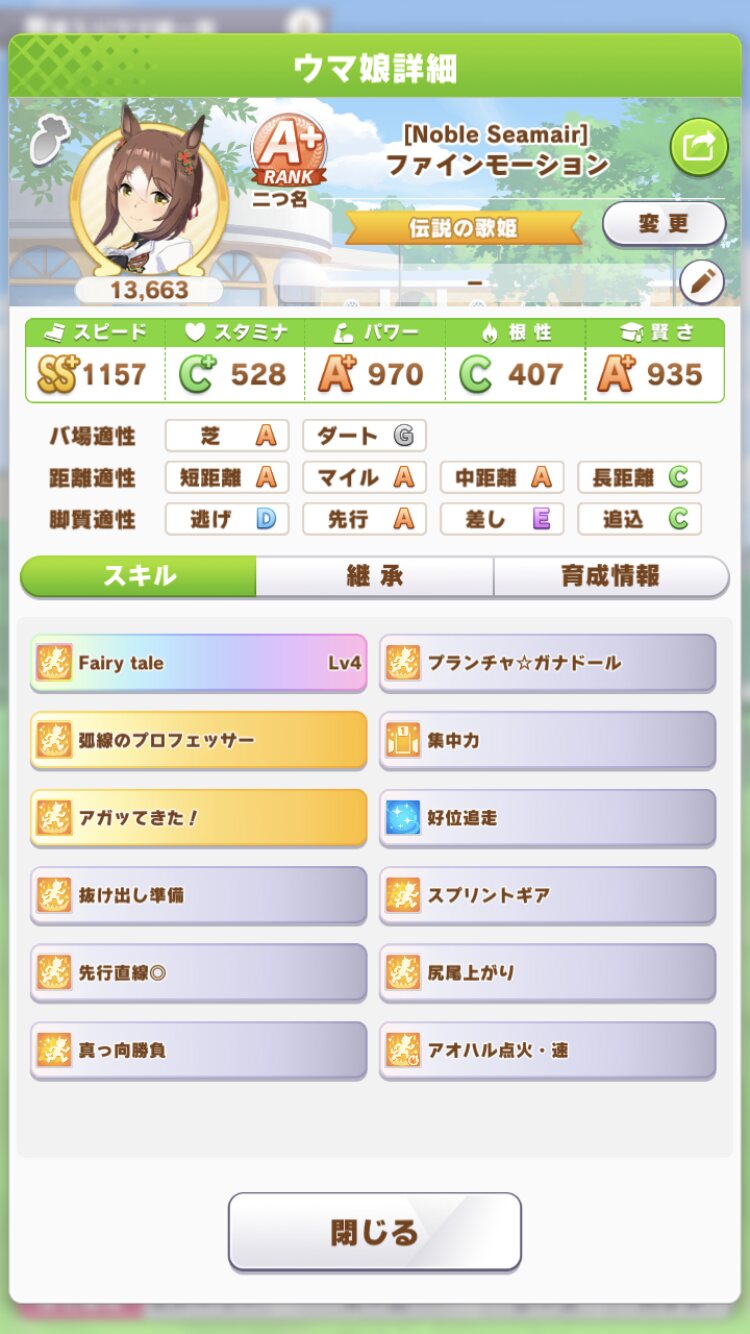750x1334 pixels.
Task: Close the dialog with 閉じる
Action: (375, 1232)
